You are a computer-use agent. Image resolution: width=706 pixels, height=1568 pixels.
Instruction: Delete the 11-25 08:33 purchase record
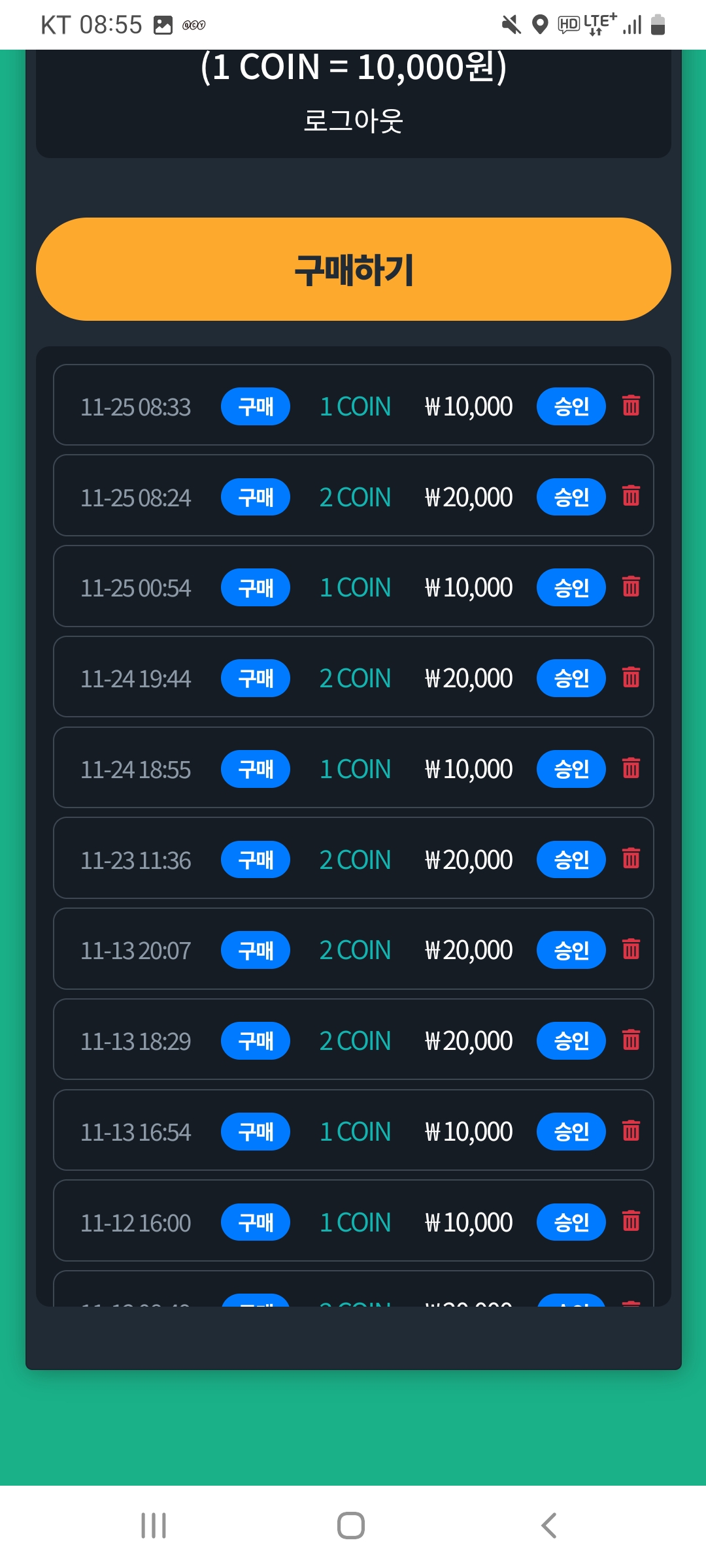tap(631, 405)
